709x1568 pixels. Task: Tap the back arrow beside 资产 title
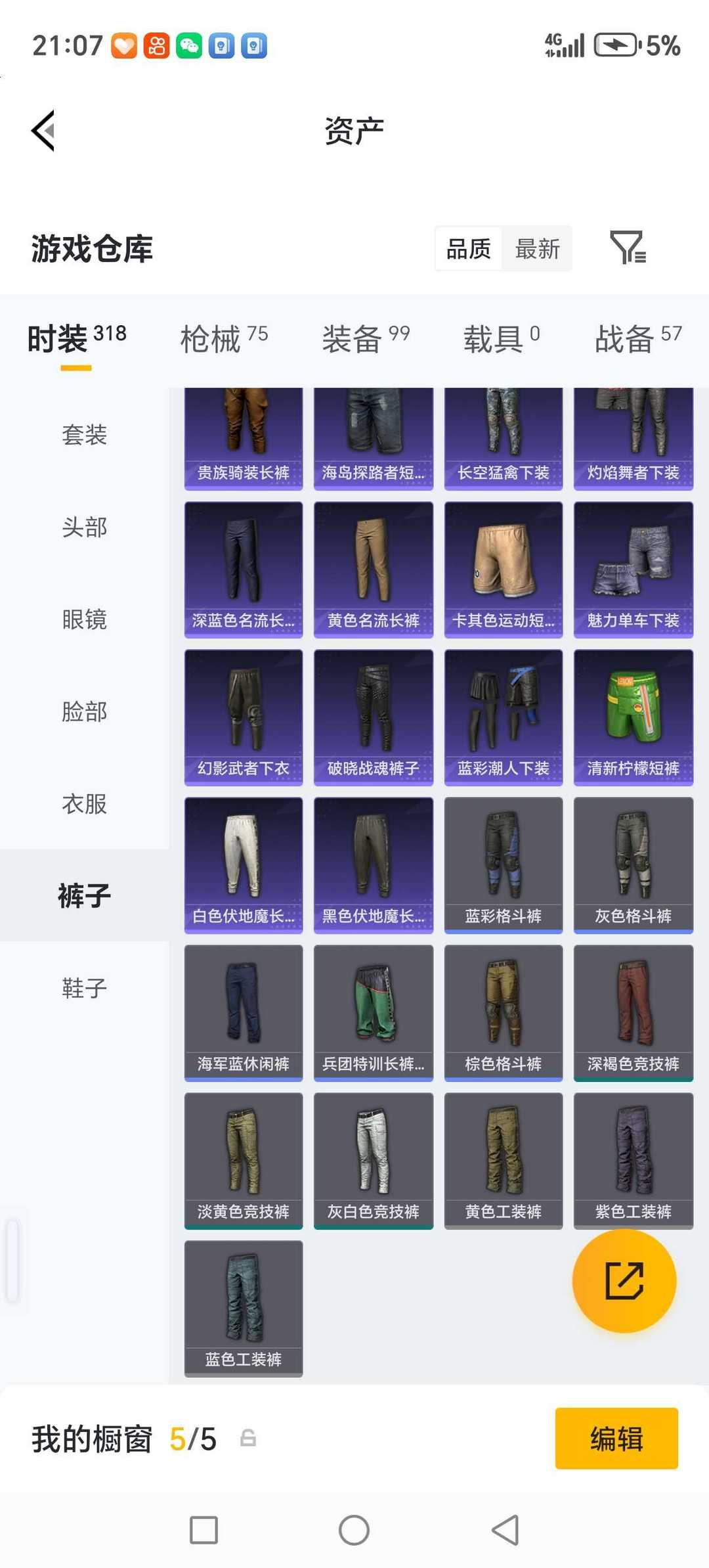point(43,130)
